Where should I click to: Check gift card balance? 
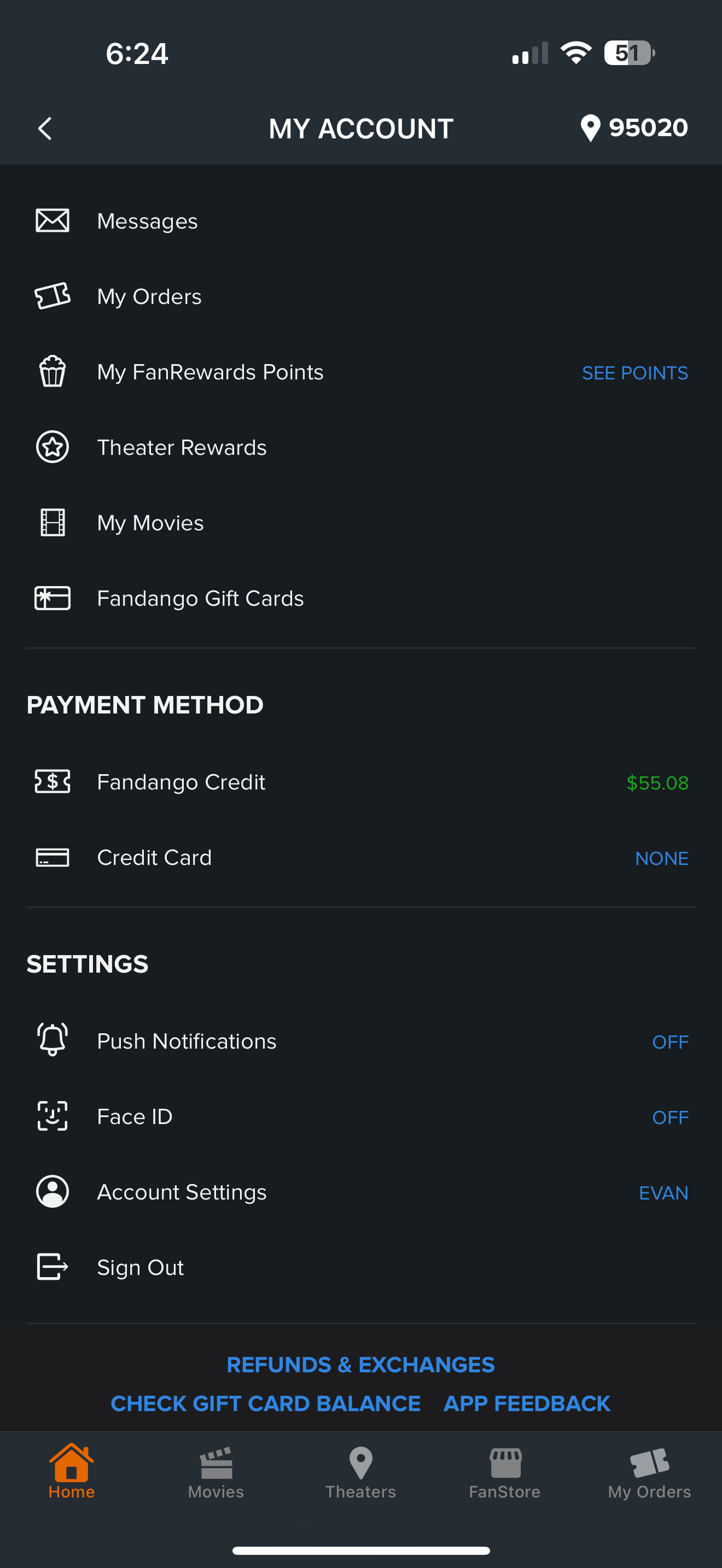tap(265, 1403)
